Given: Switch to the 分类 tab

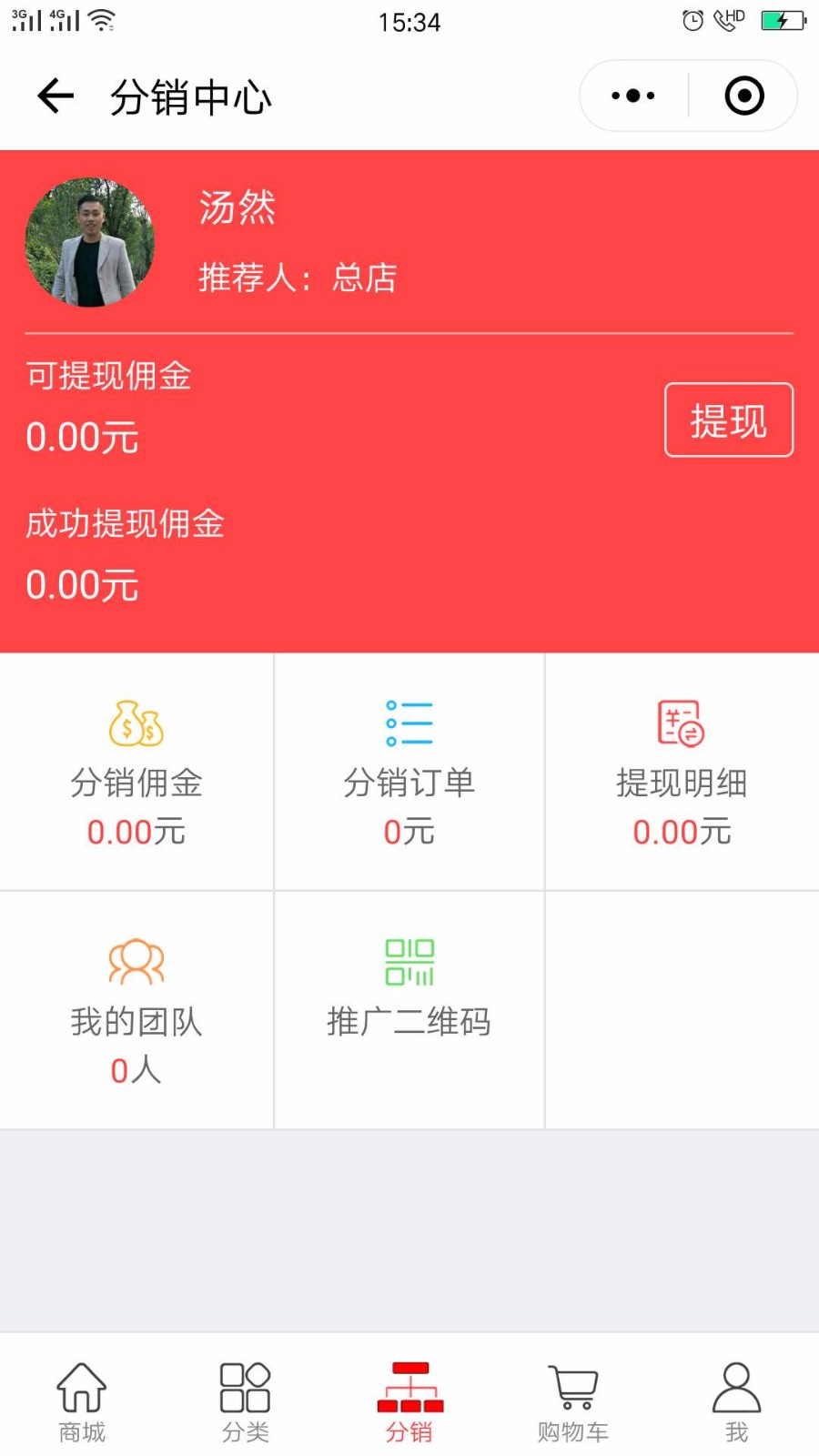Looking at the screenshot, I should click(246, 1402).
